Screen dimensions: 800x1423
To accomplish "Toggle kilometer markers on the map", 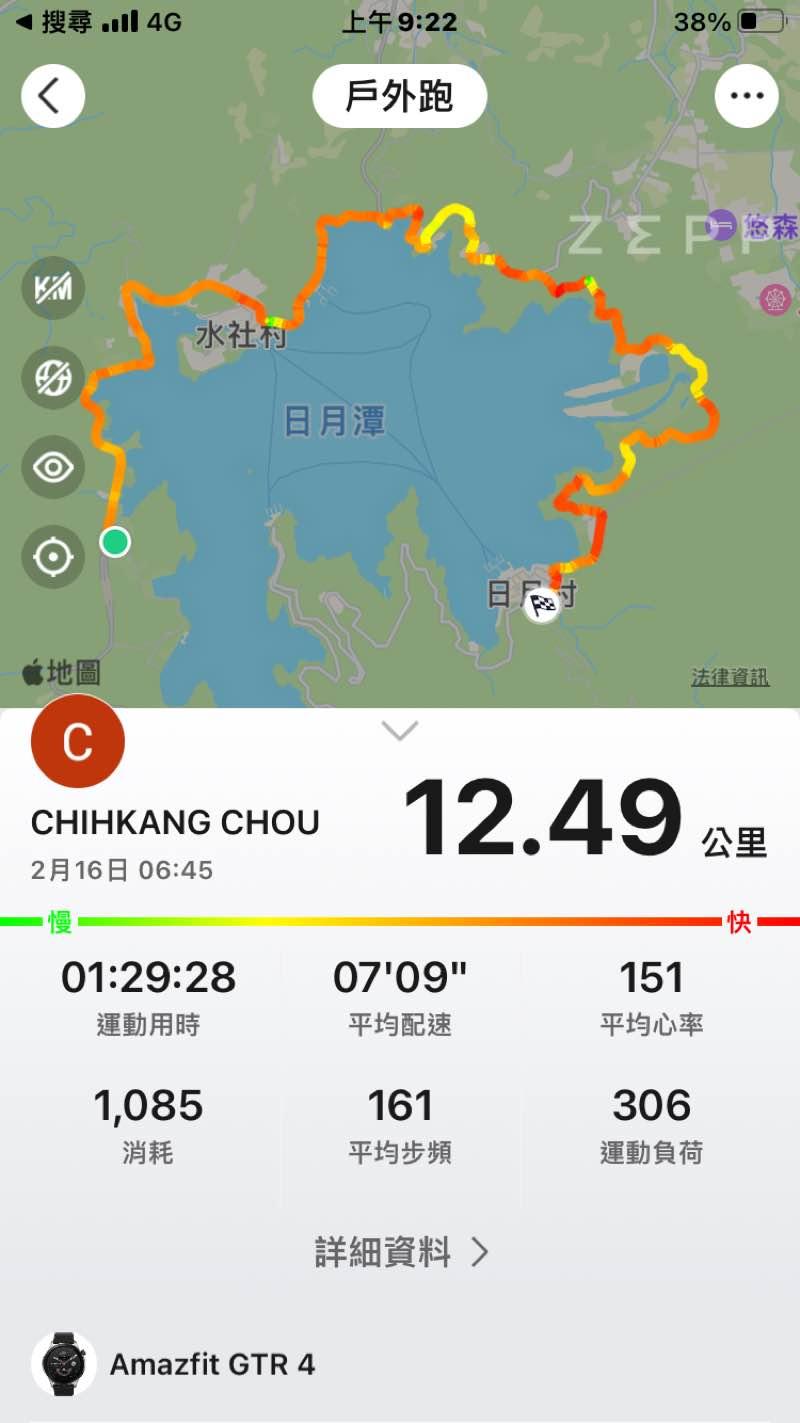I will pos(53,288).
